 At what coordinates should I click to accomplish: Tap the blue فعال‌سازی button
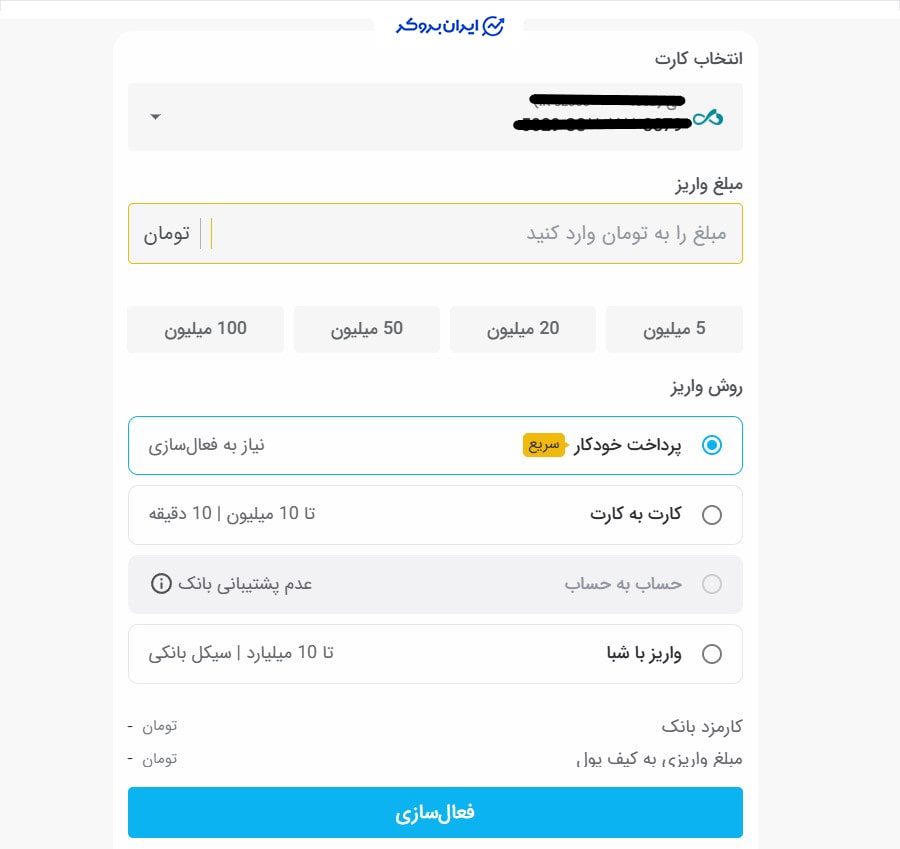coord(435,812)
